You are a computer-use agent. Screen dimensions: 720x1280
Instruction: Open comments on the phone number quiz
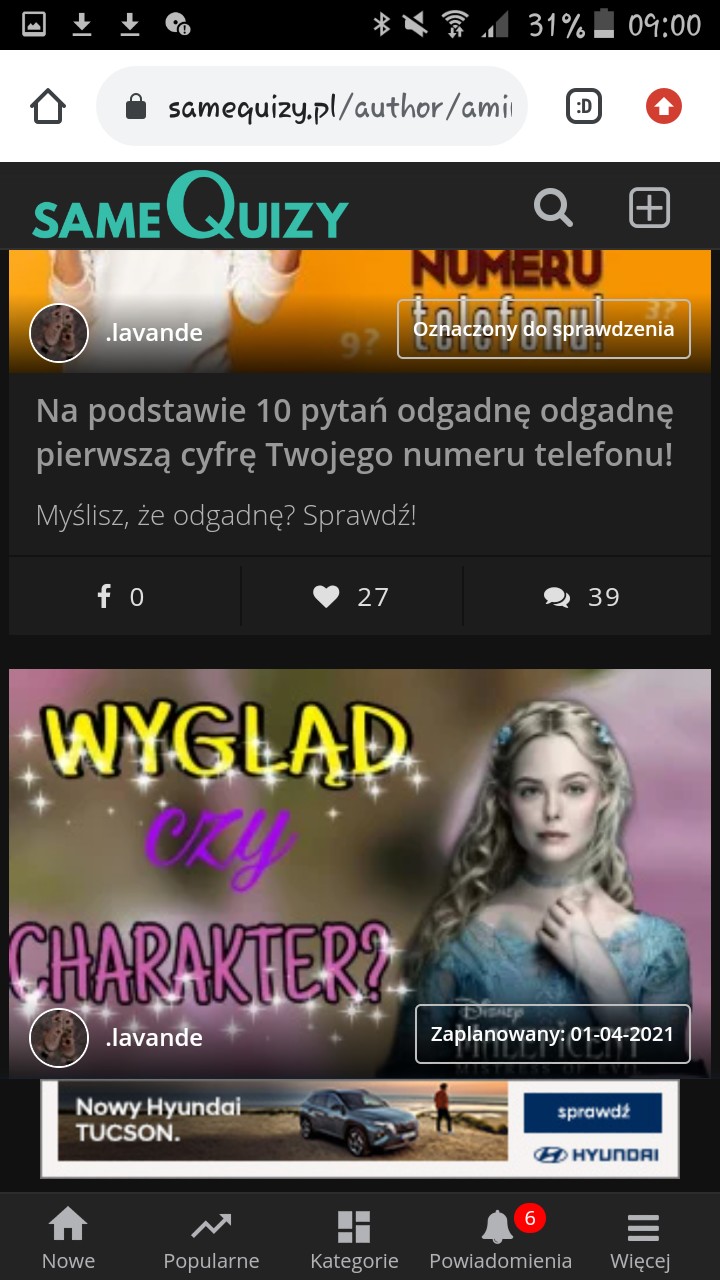point(583,597)
